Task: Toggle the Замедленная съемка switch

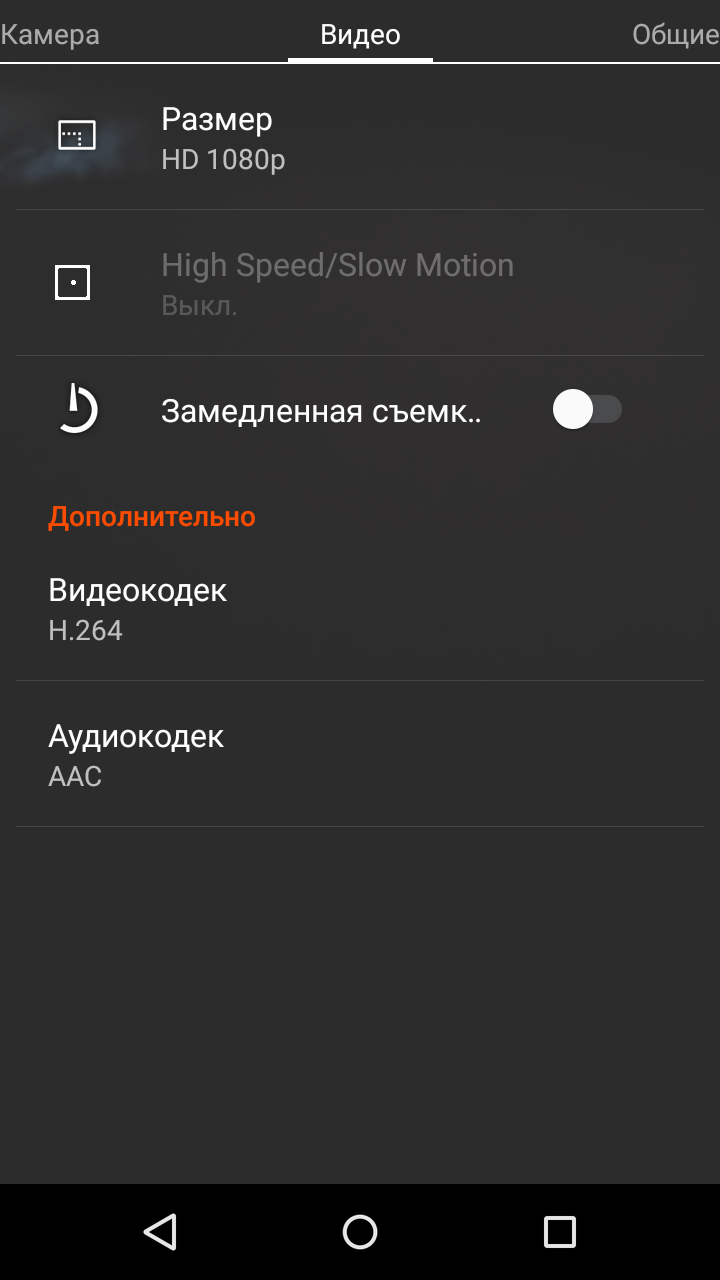Action: click(588, 410)
